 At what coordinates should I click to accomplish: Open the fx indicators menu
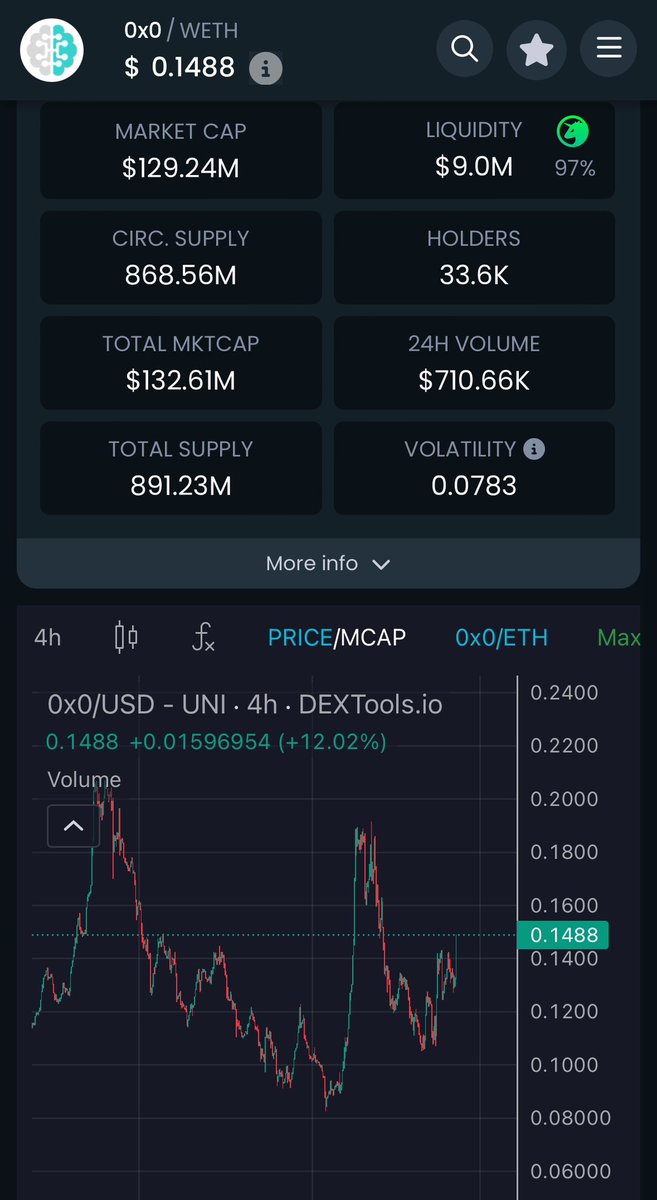point(203,637)
